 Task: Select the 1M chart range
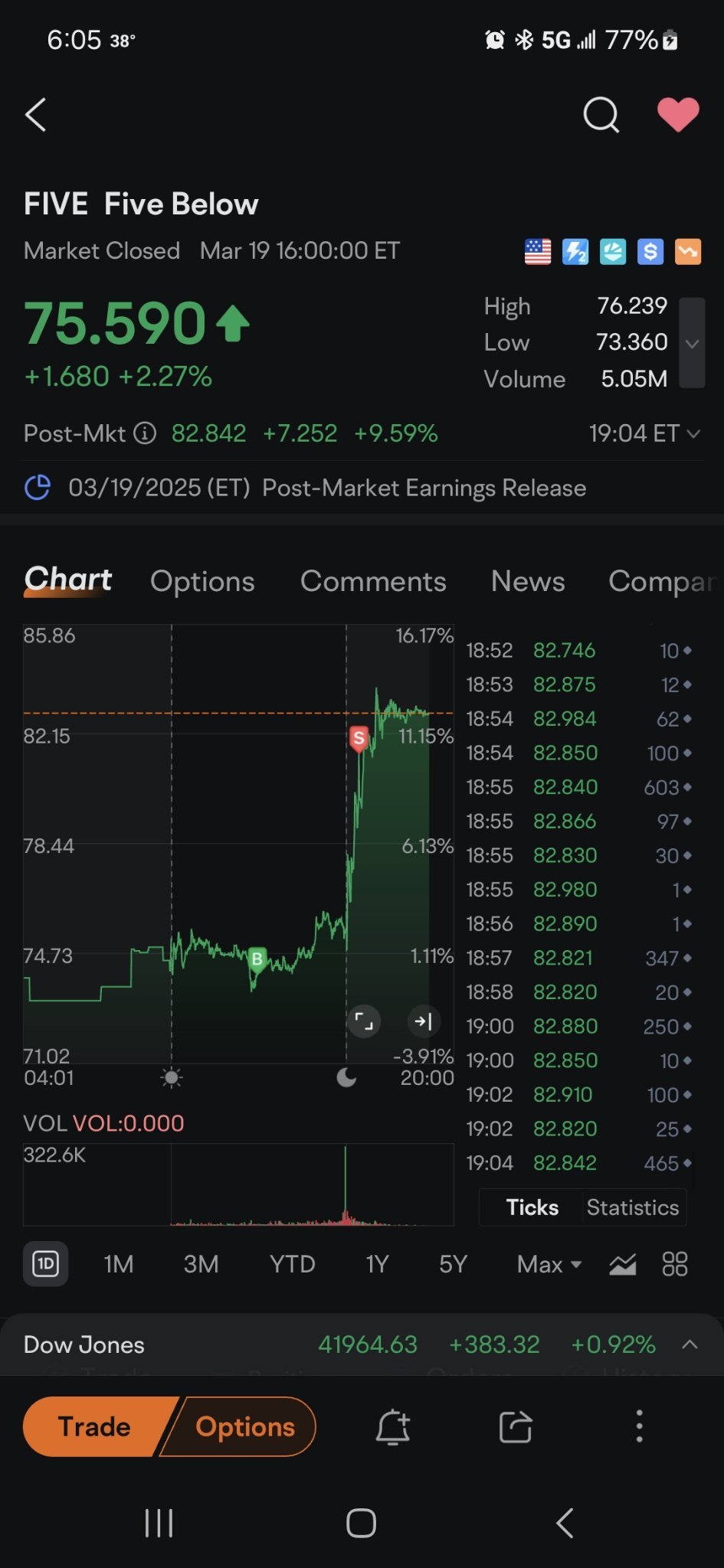point(119,1264)
